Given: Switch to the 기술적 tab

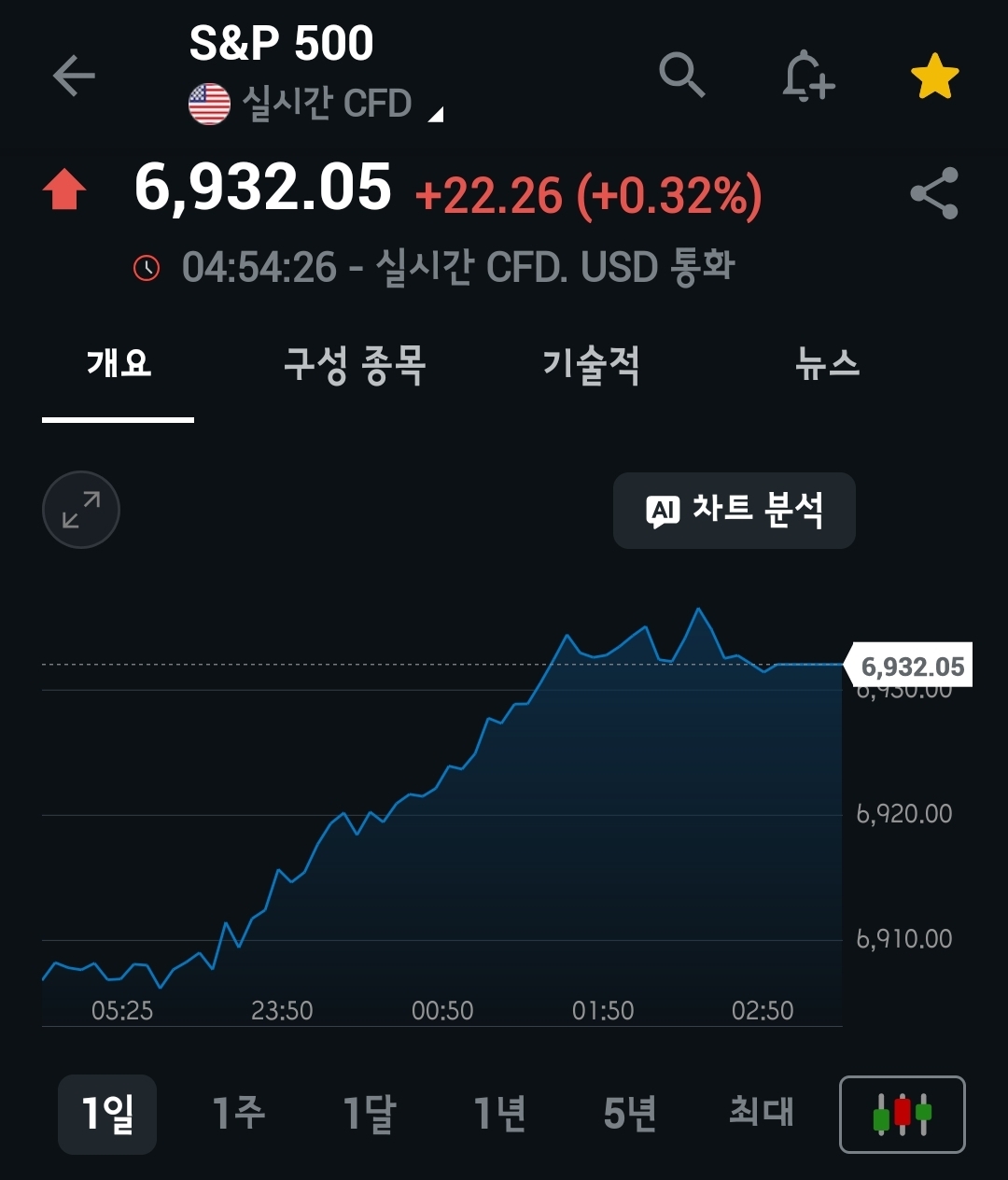Looking at the screenshot, I should pos(591,364).
